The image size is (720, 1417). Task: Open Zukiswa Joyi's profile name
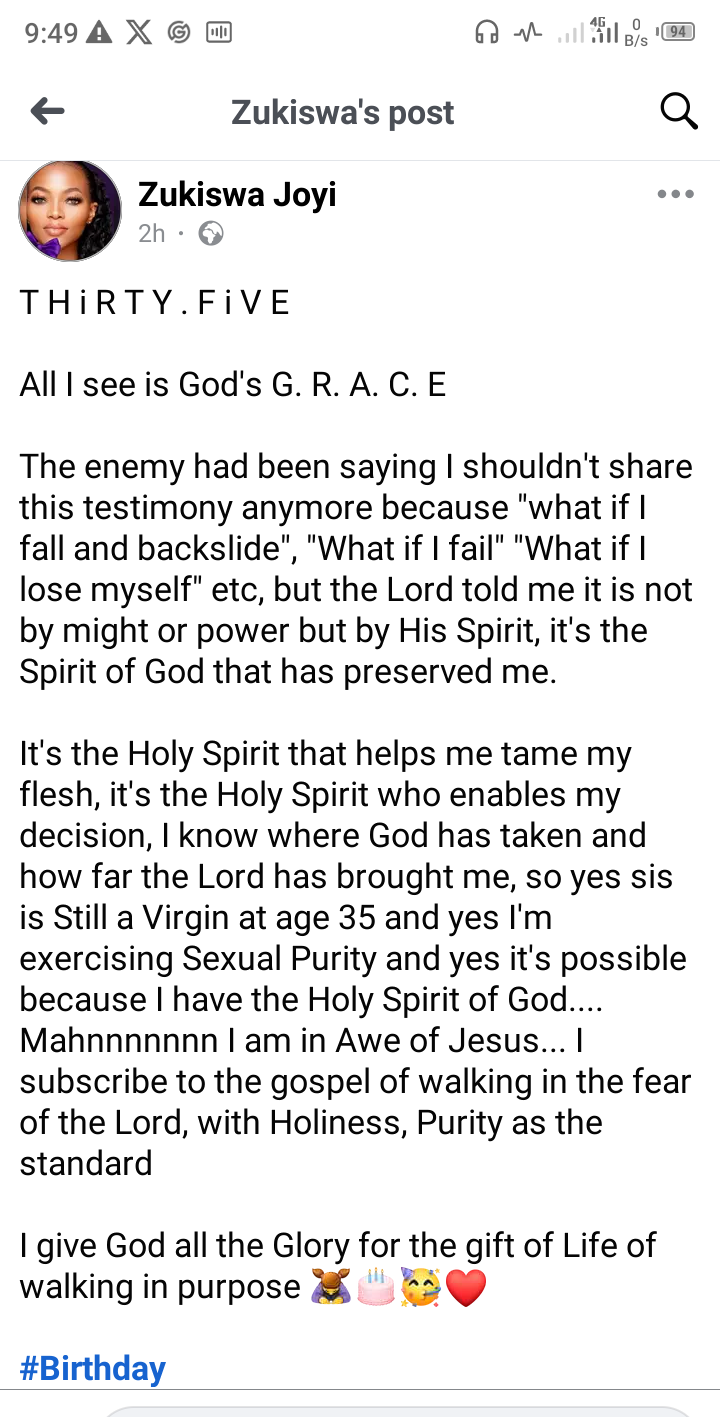click(237, 194)
